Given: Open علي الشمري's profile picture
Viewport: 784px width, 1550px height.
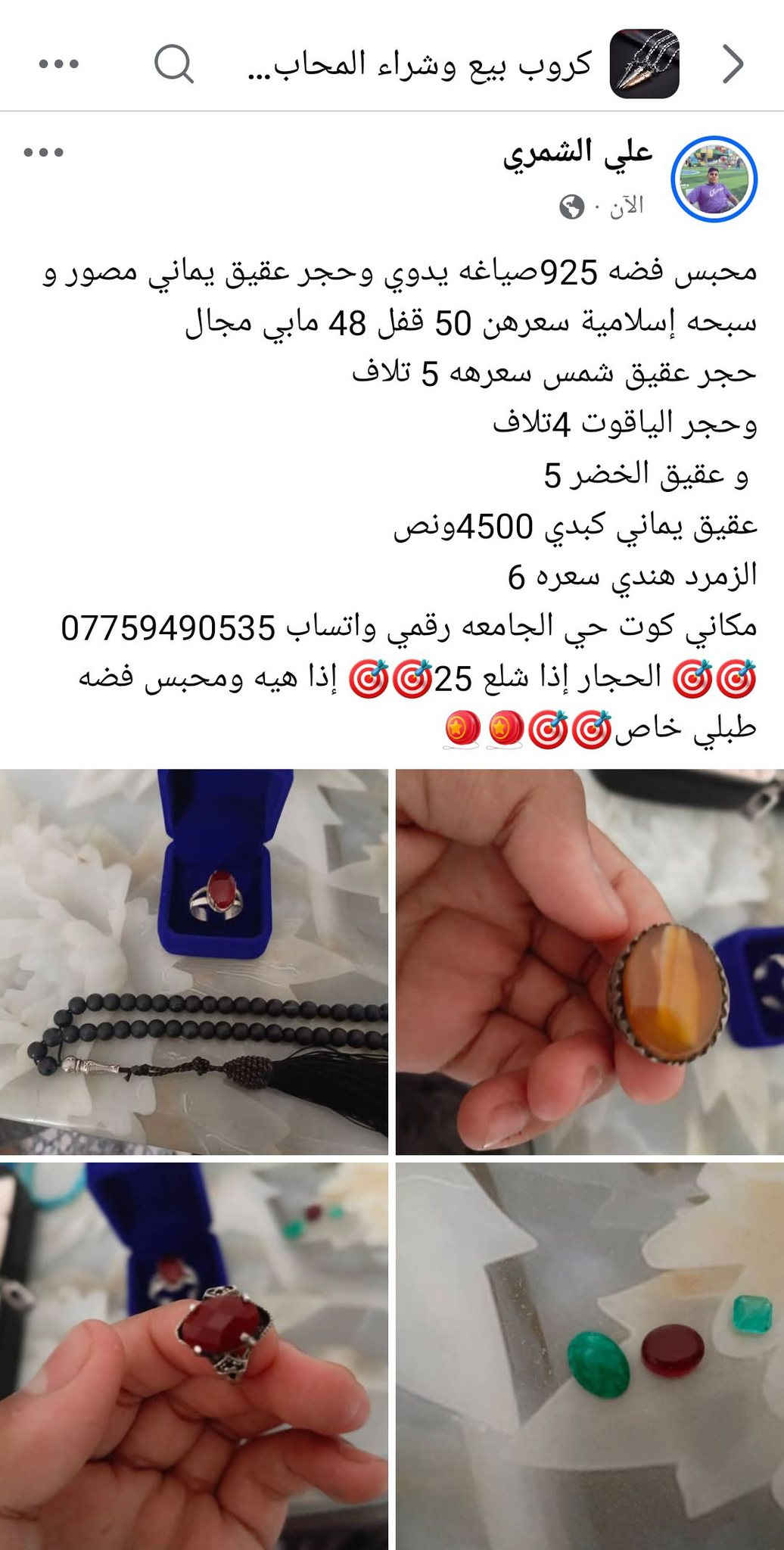Looking at the screenshot, I should [x=714, y=179].
